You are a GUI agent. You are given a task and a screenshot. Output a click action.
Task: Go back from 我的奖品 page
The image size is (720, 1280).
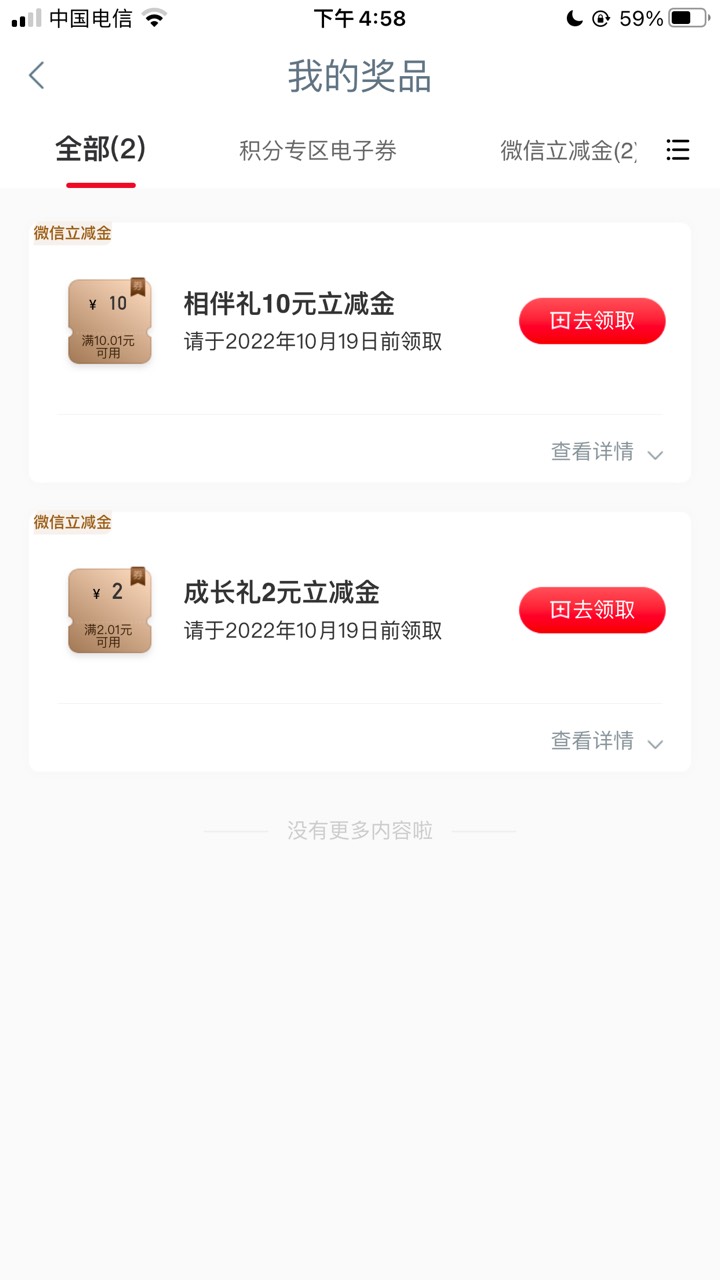(37, 76)
